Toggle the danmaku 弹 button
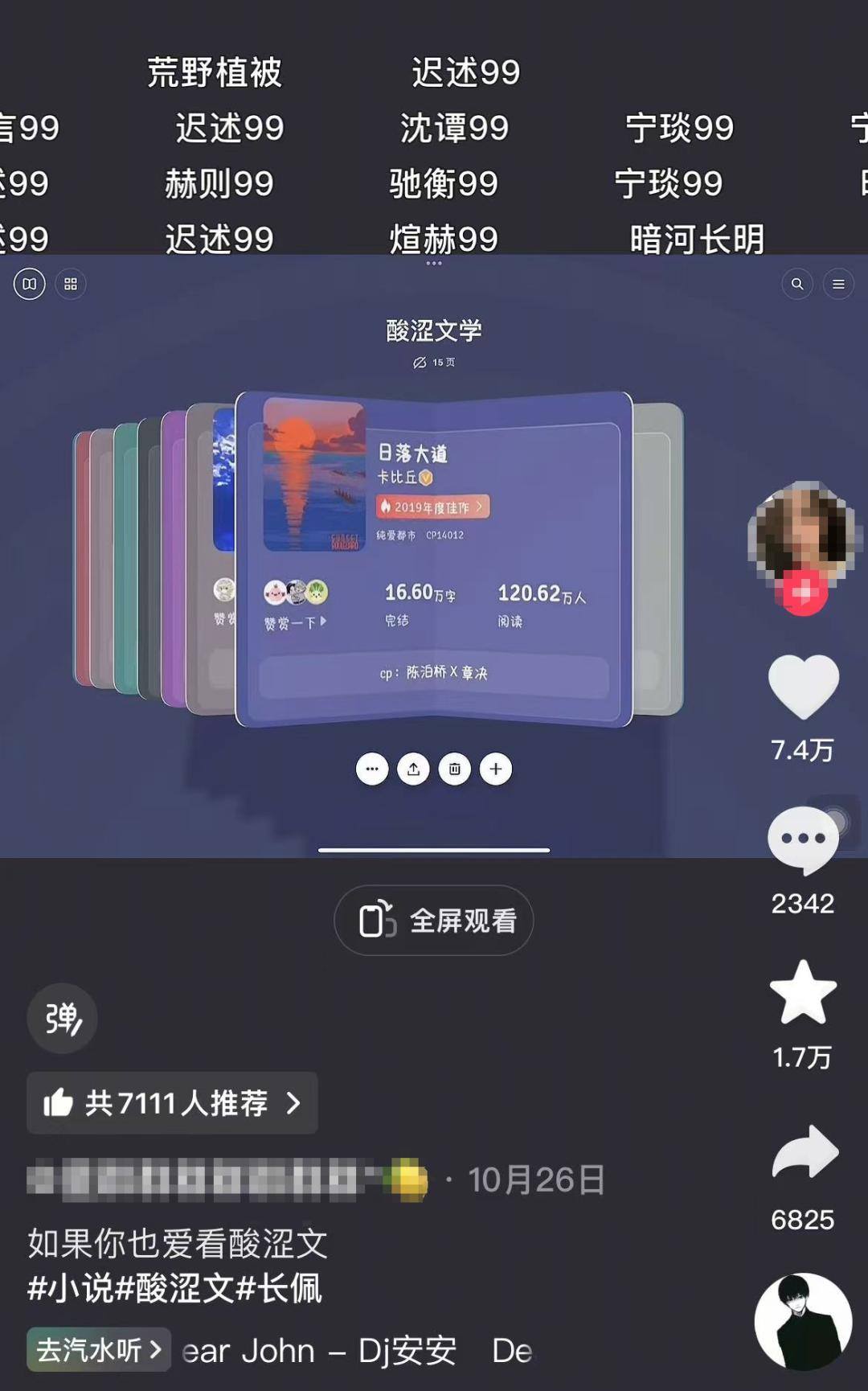868x1391 pixels. pyautogui.click(x=63, y=1019)
